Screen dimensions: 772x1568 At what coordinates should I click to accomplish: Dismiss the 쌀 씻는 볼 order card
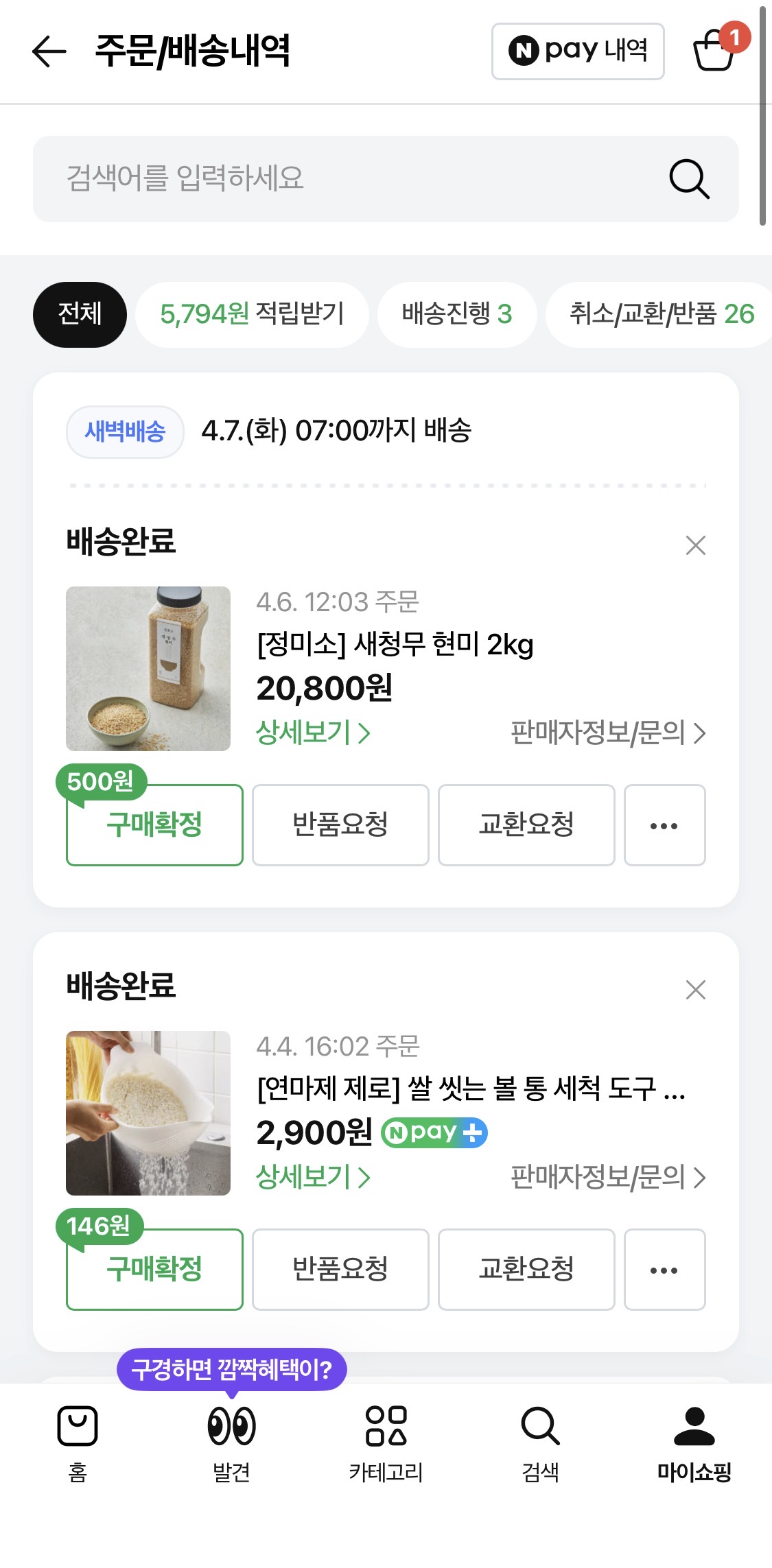click(x=695, y=990)
